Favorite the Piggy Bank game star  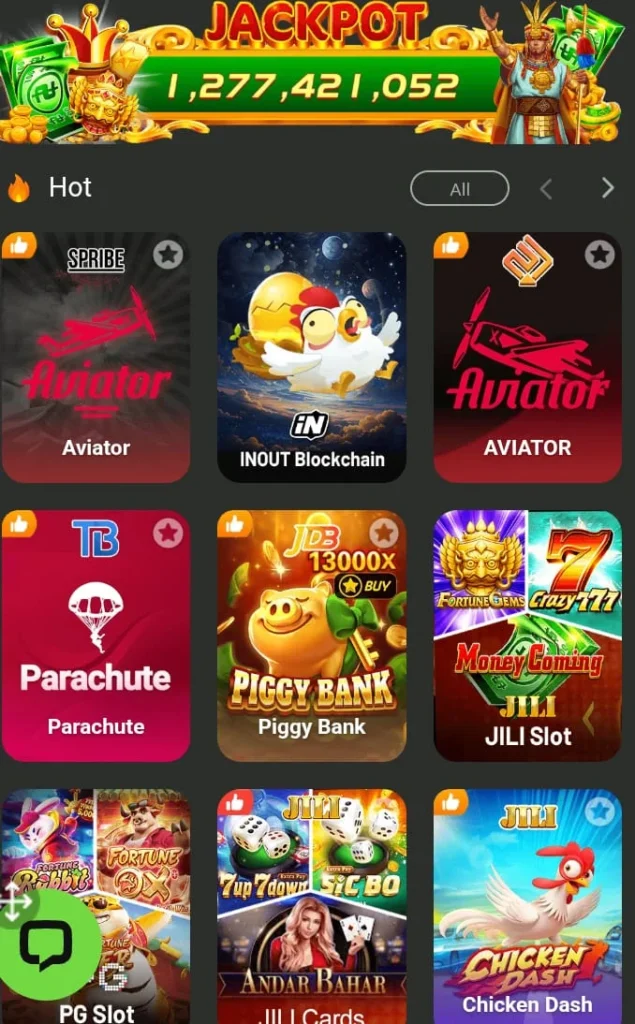click(384, 533)
